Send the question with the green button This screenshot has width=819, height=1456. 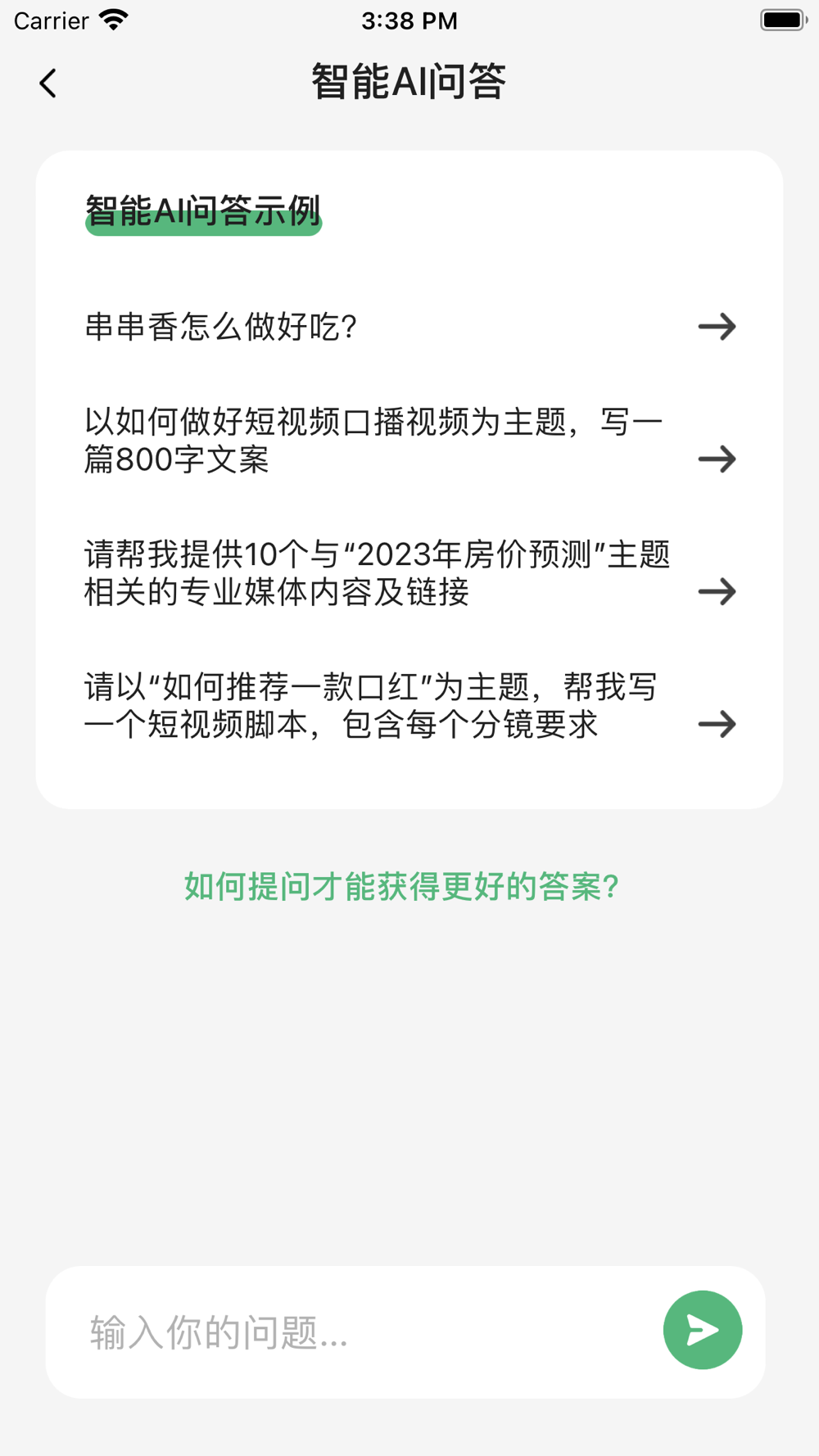[703, 1330]
